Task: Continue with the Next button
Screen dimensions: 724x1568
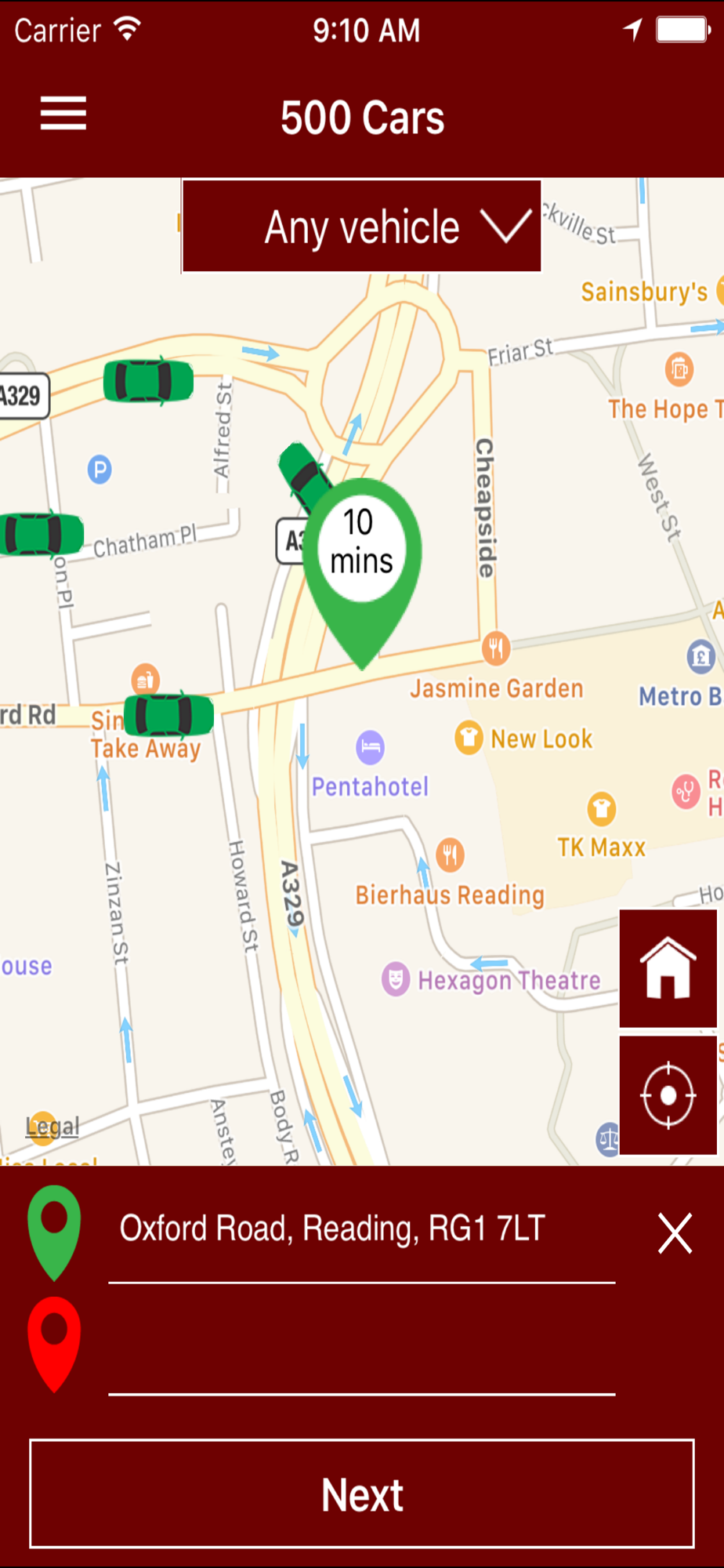Action: [x=362, y=1494]
